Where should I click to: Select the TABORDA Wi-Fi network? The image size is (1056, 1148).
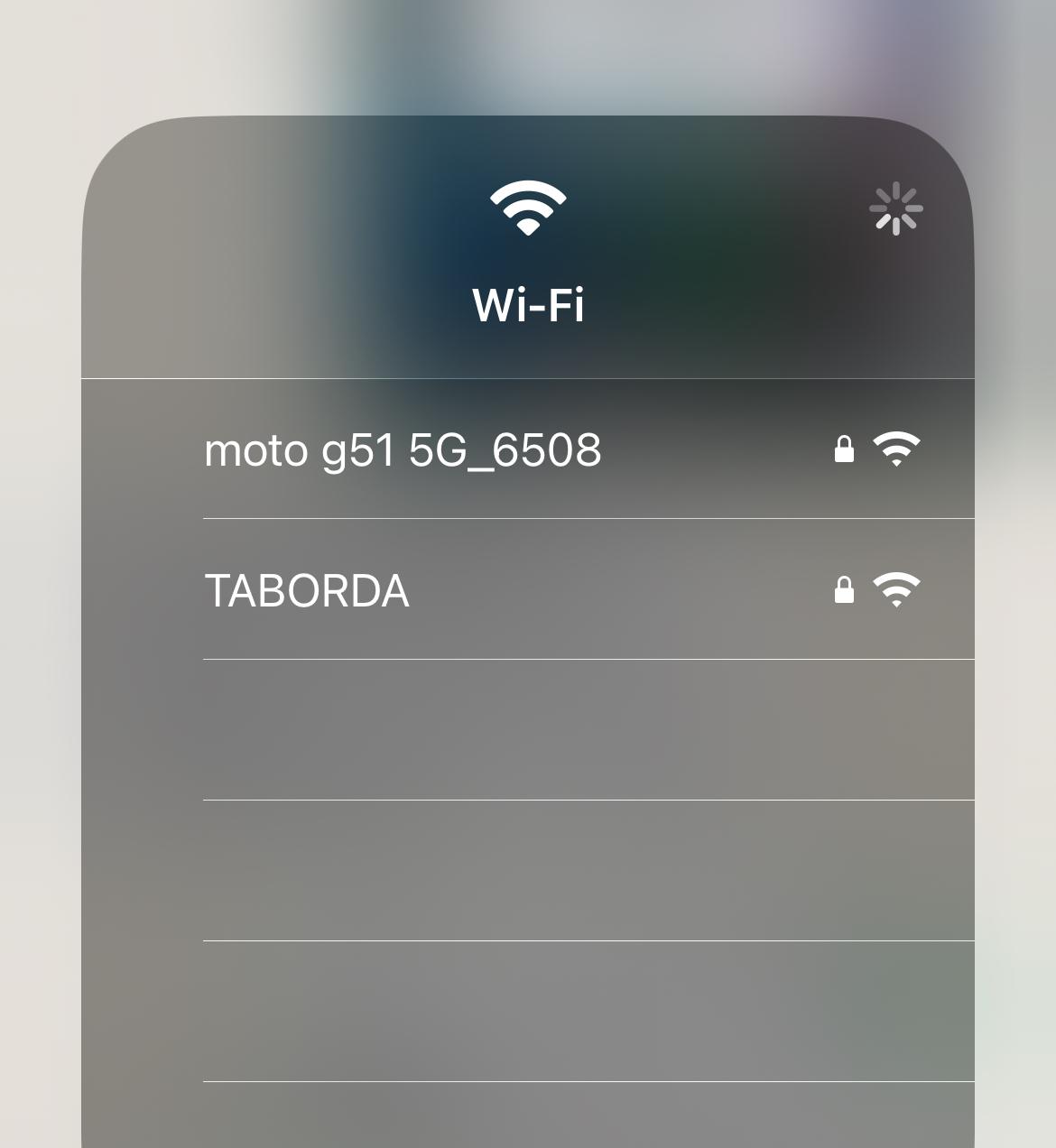coord(307,591)
